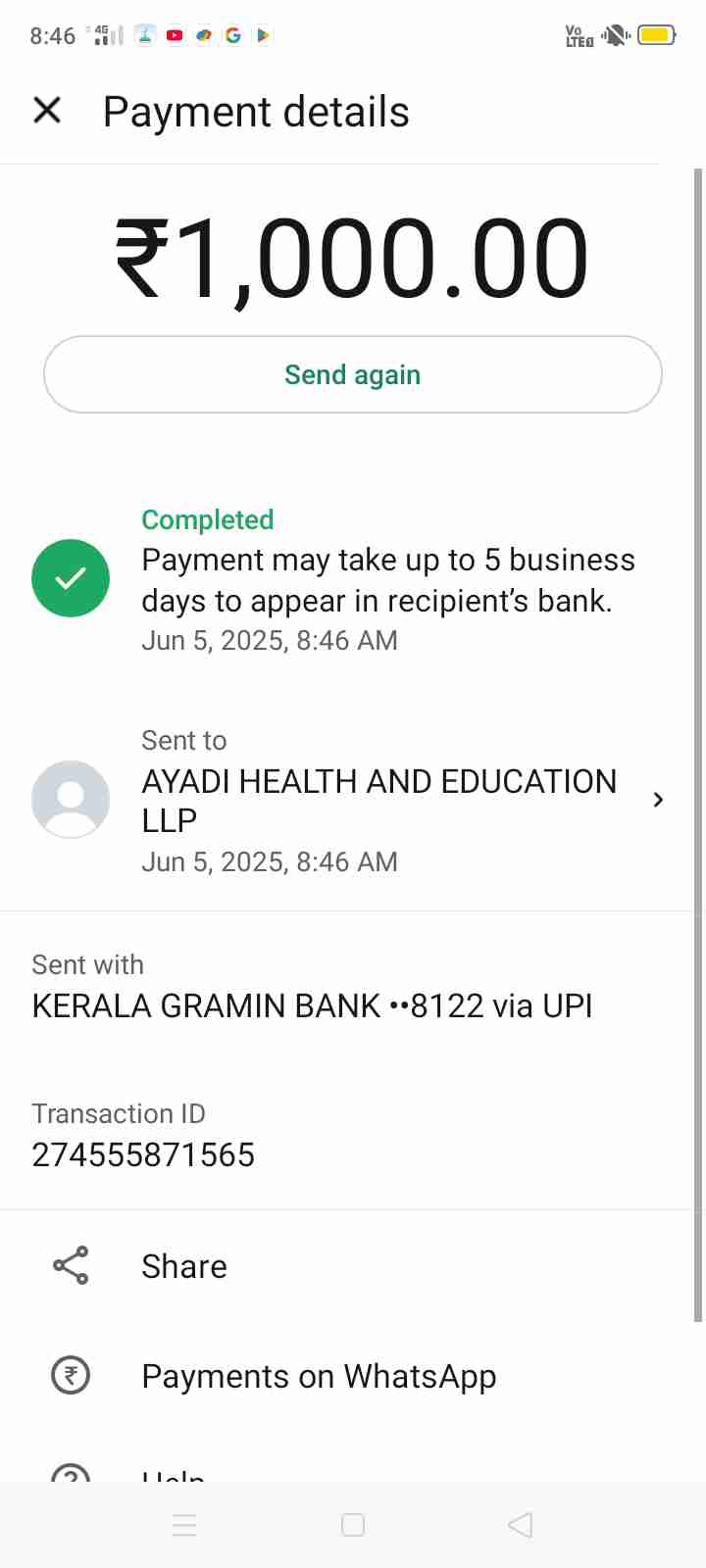Tap the Send again button
The width and height of the screenshot is (706, 1568).
click(353, 375)
